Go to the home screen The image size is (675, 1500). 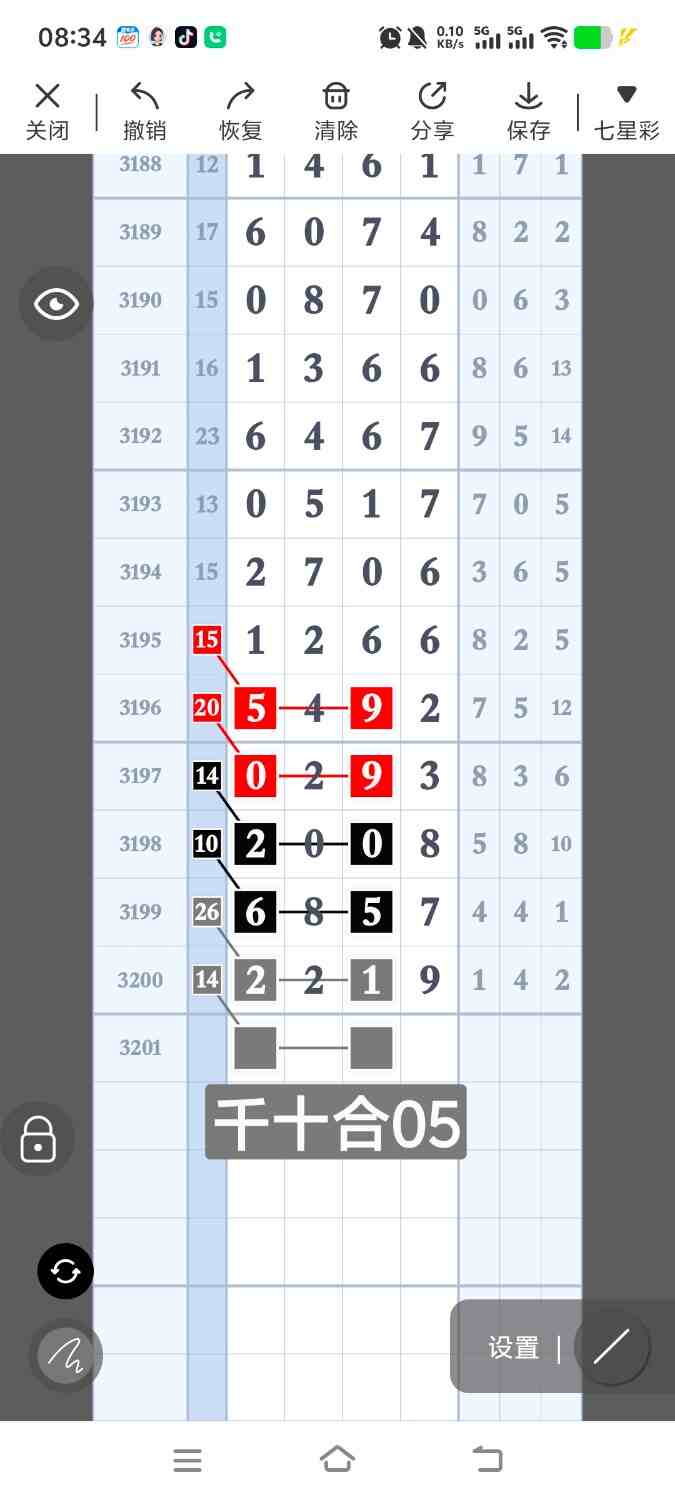click(x=337, y=1460)
